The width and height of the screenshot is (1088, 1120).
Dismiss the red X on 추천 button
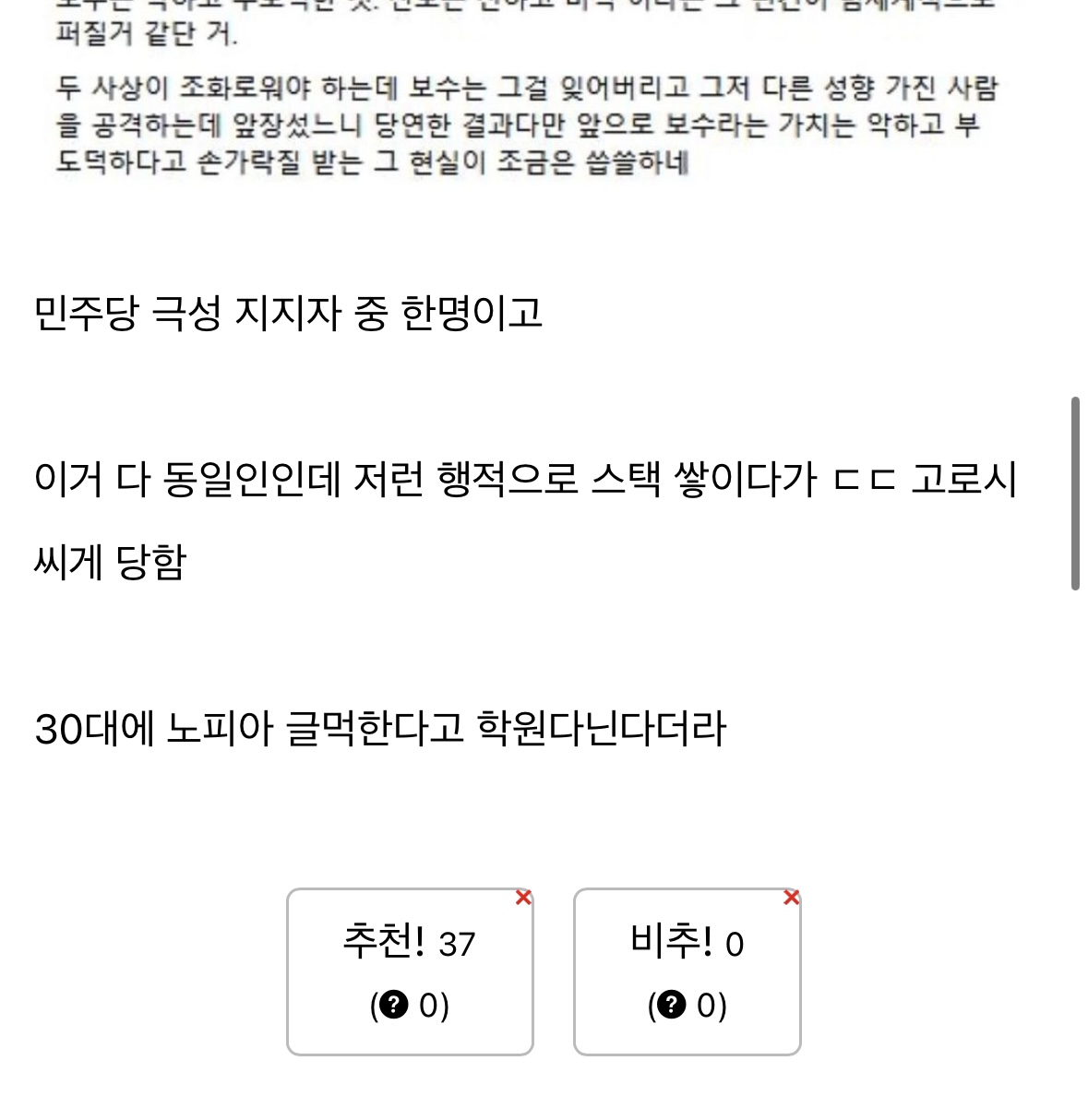pos(523,898)
